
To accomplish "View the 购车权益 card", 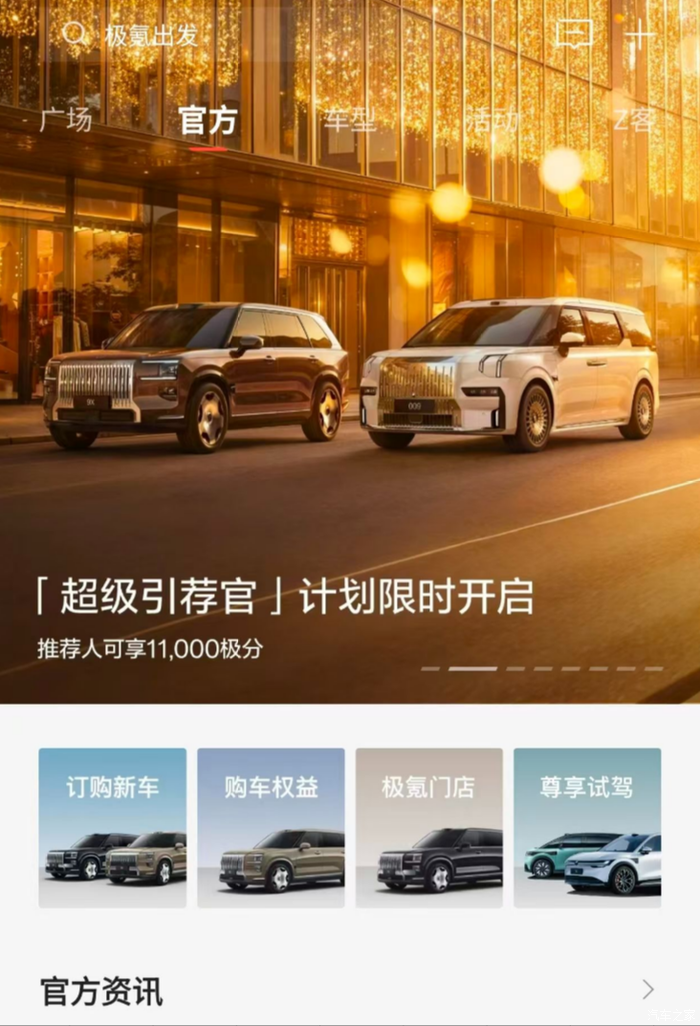I will 271,828.
